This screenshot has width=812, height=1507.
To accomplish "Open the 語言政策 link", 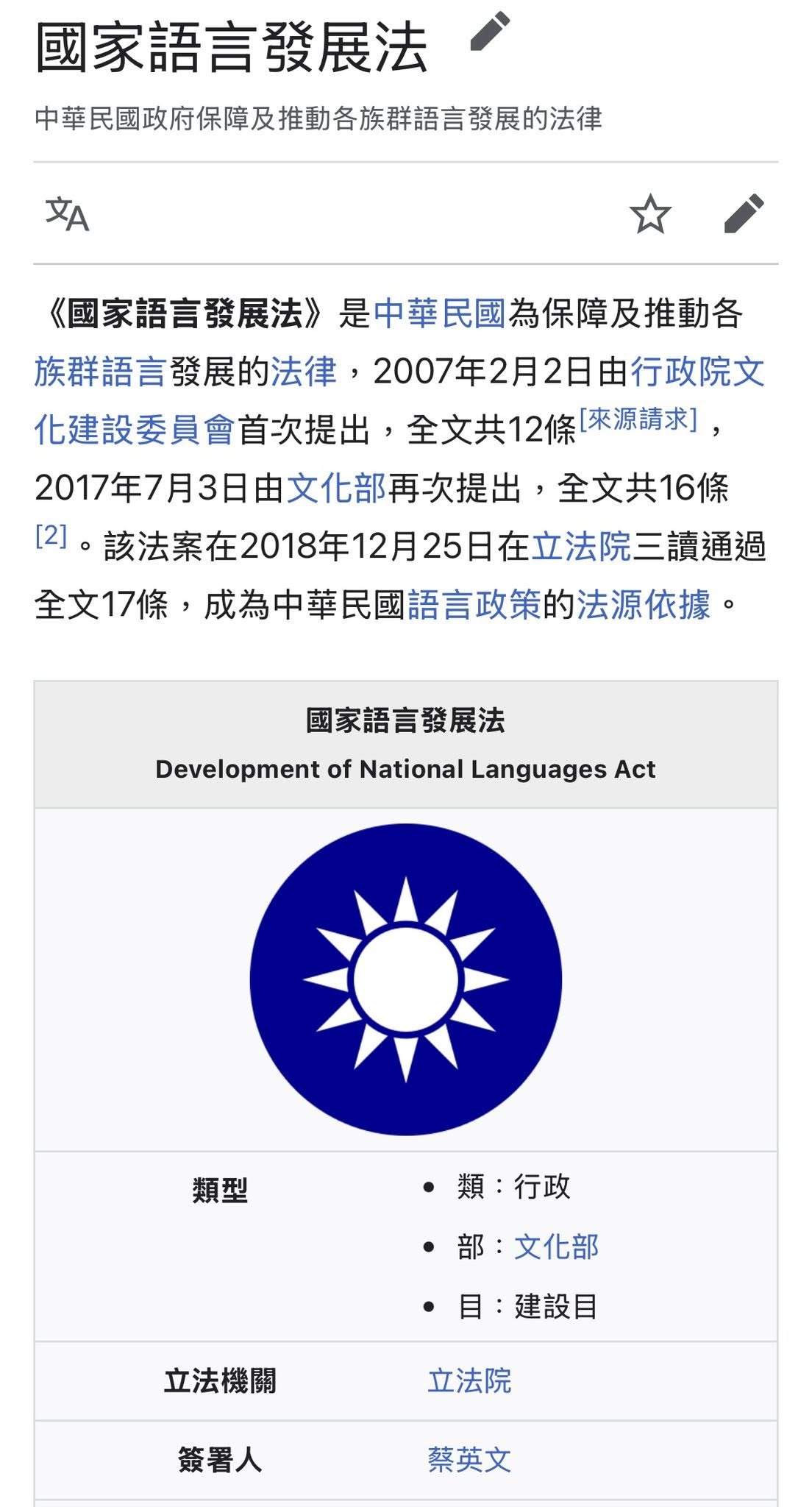I will point(474,605).
